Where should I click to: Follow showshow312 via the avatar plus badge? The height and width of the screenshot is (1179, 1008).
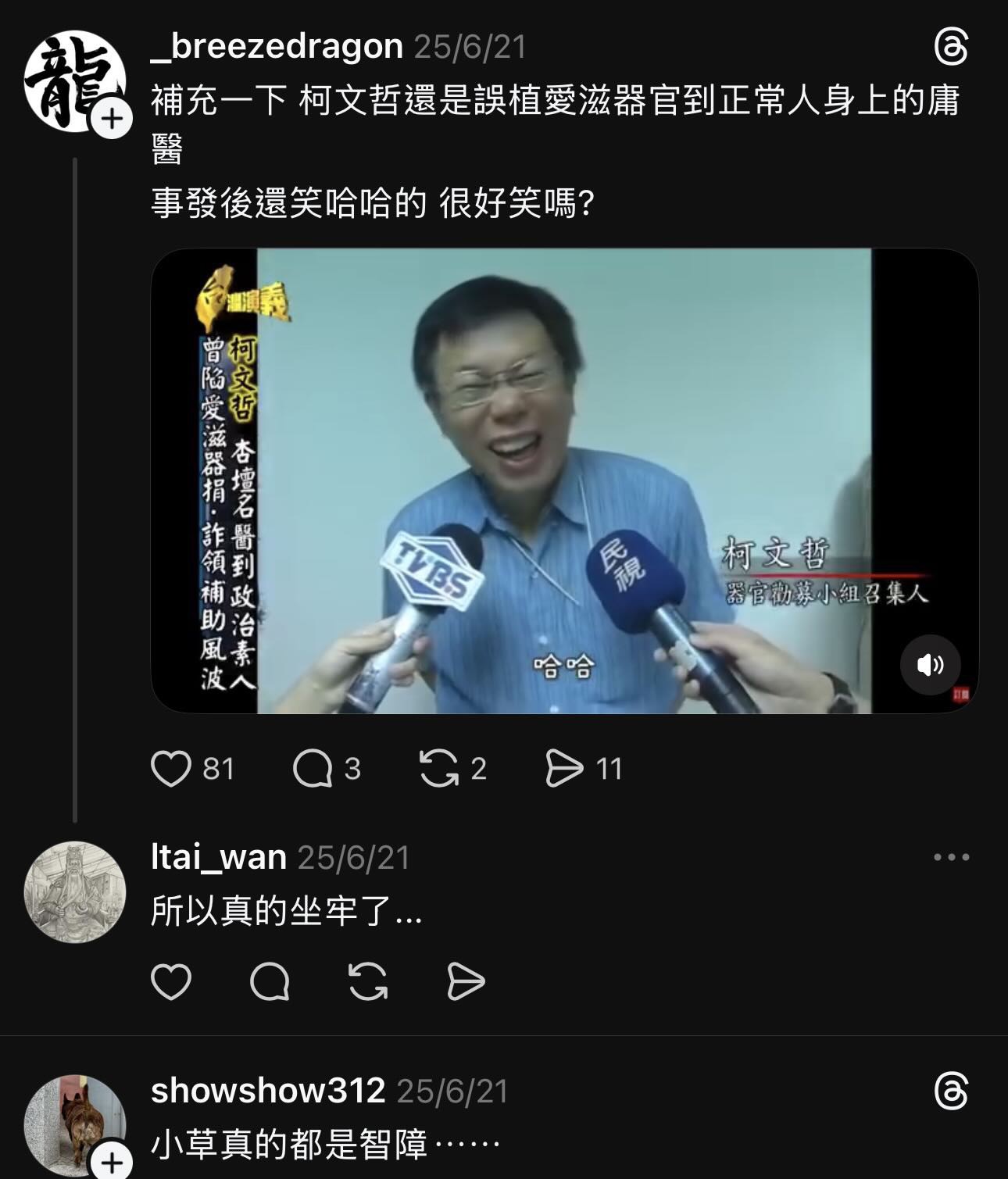click(112, 1163)
